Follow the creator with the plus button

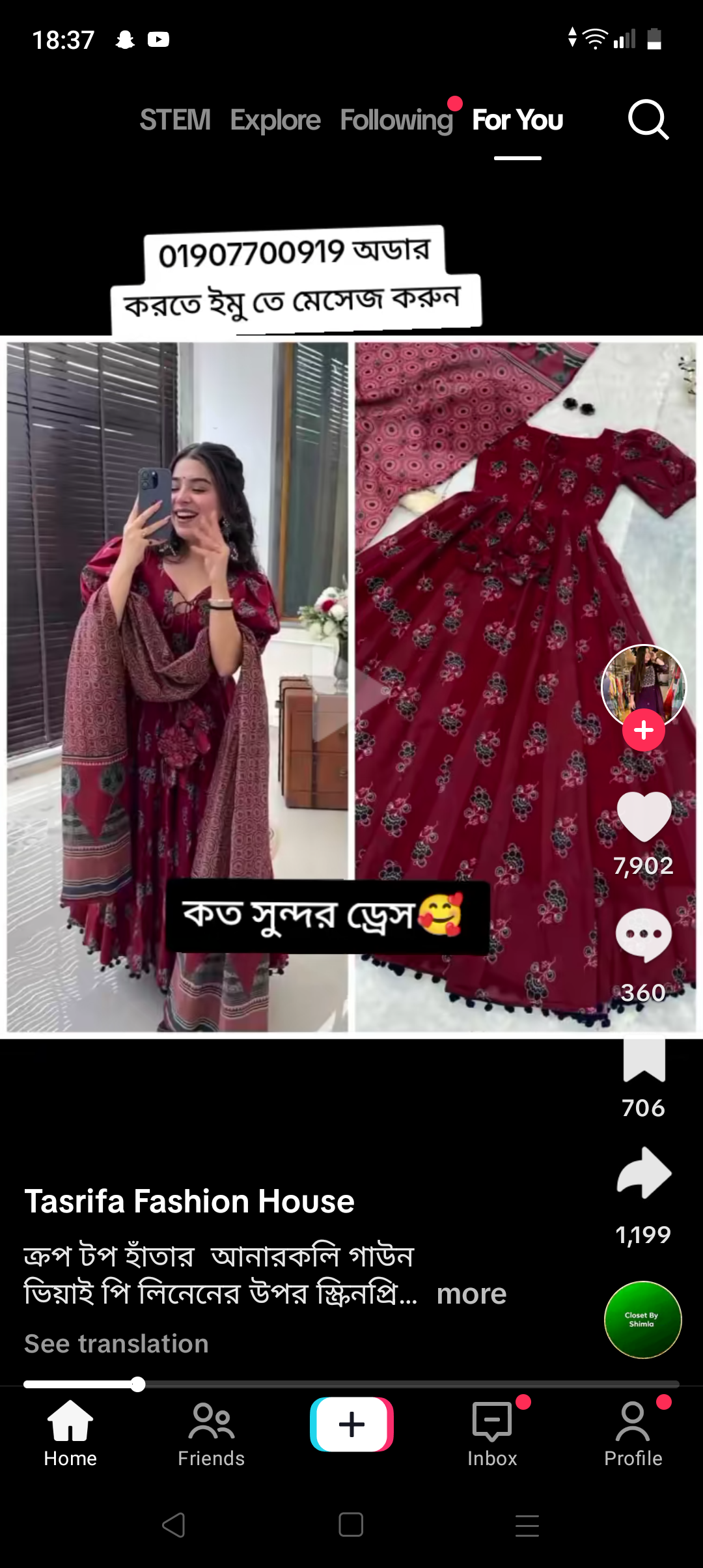pyautogui.click(x=644, y=730)
